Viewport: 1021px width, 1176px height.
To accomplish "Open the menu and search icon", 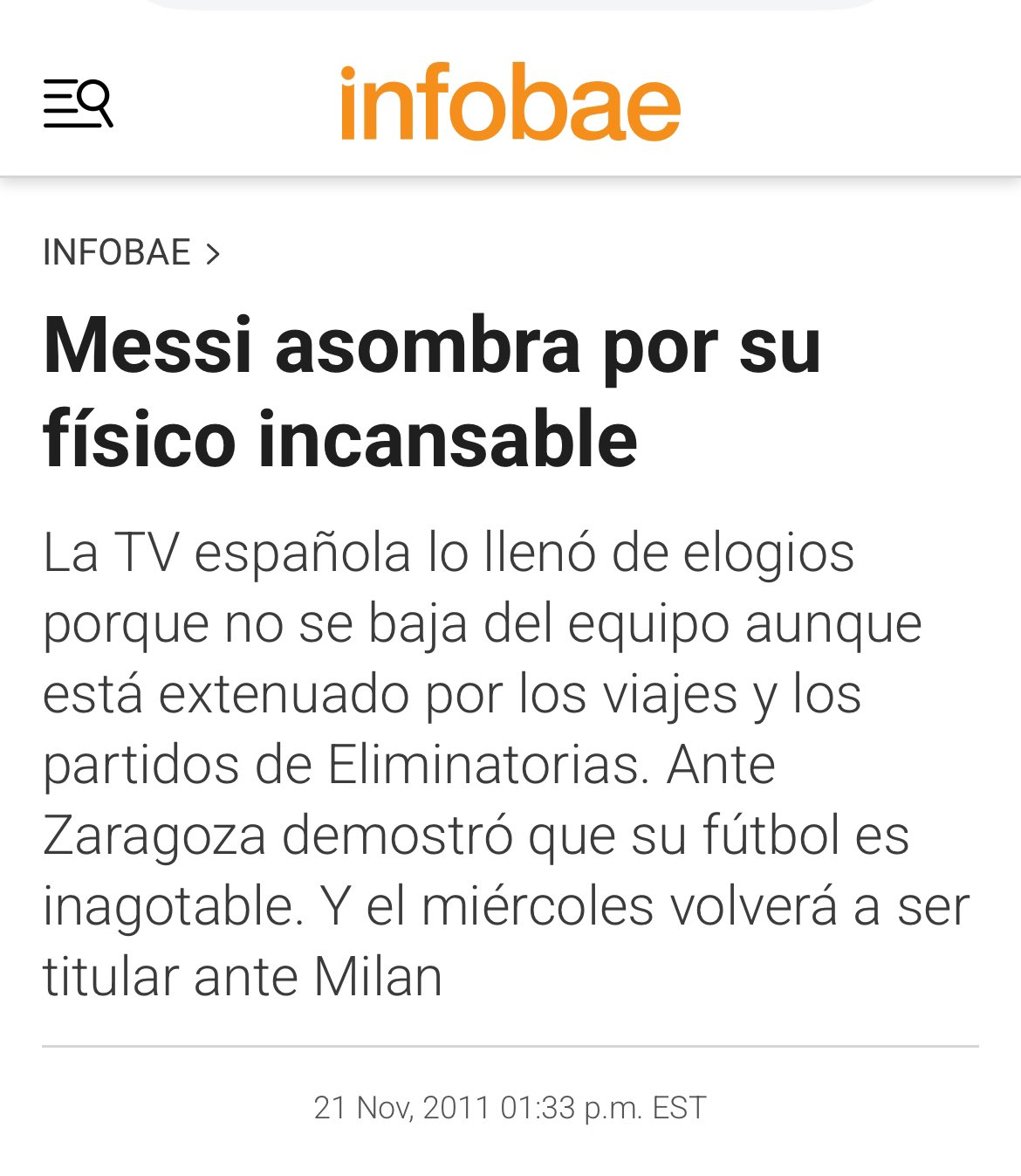I will pos(78,103).
